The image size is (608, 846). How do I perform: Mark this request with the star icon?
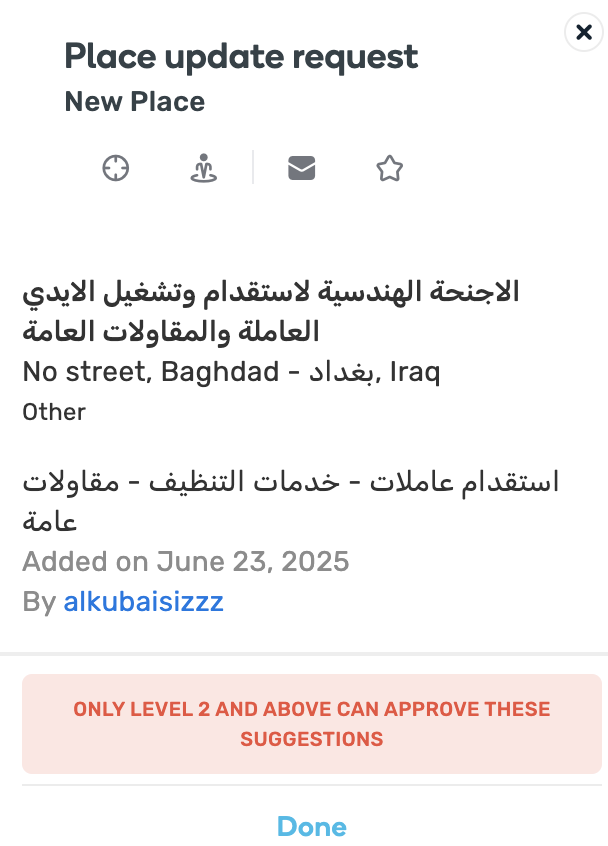pyautogui.click(x=389, y=168)
